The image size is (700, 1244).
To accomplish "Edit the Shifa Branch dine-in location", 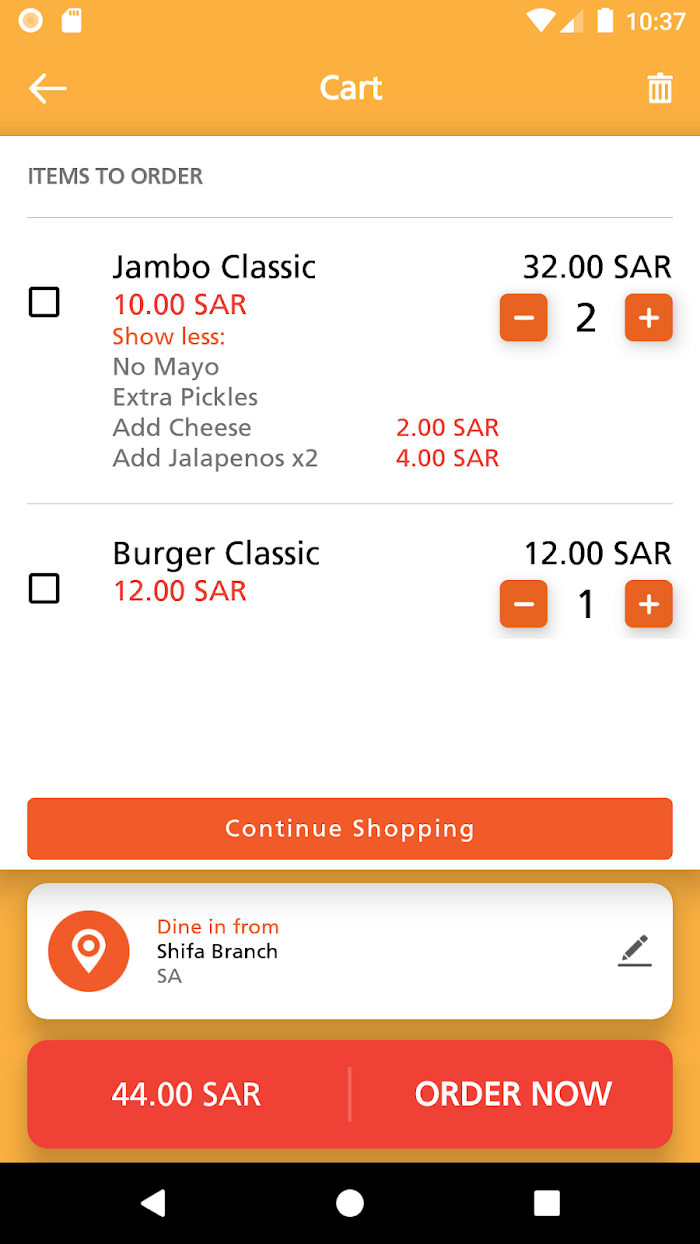I will pos(634,951).
